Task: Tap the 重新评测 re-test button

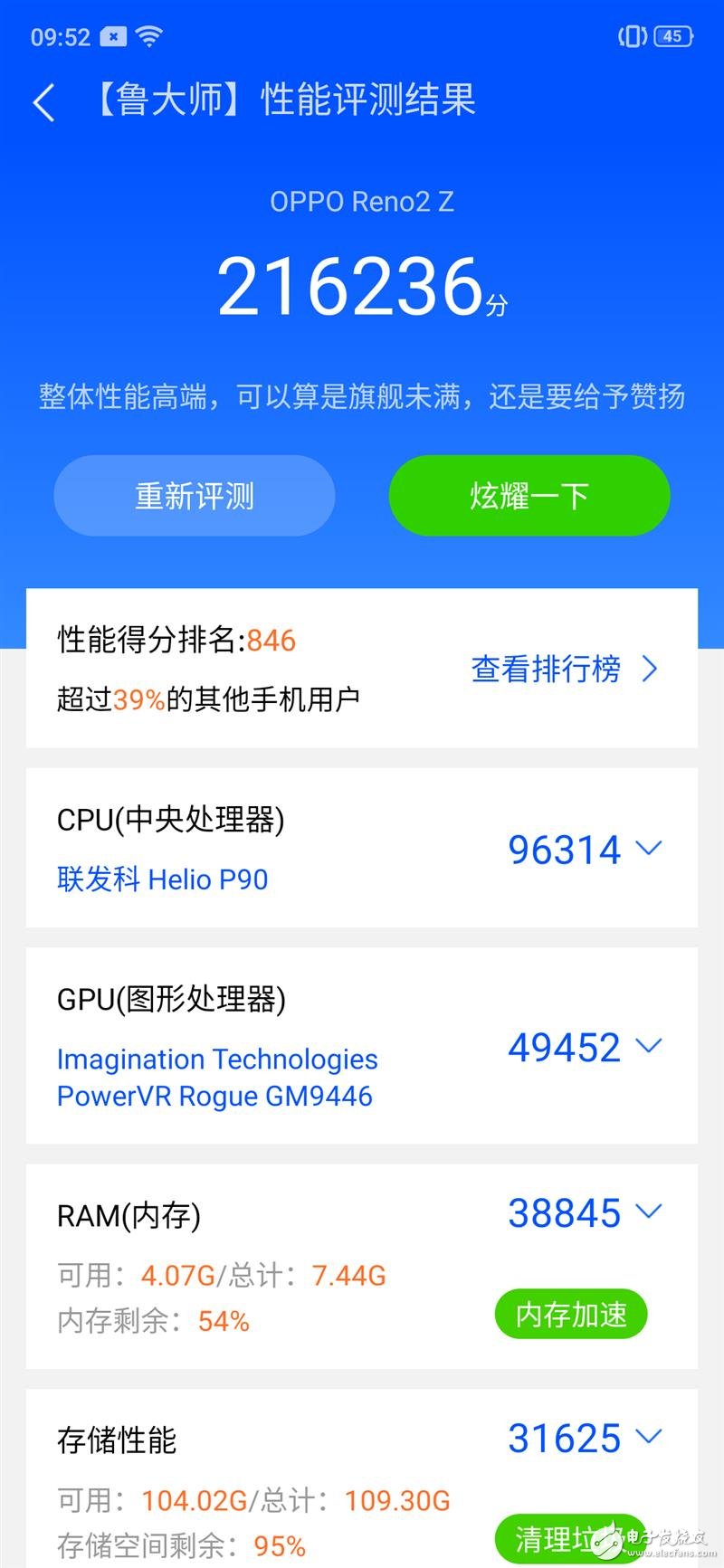Action: coord(195,496)
